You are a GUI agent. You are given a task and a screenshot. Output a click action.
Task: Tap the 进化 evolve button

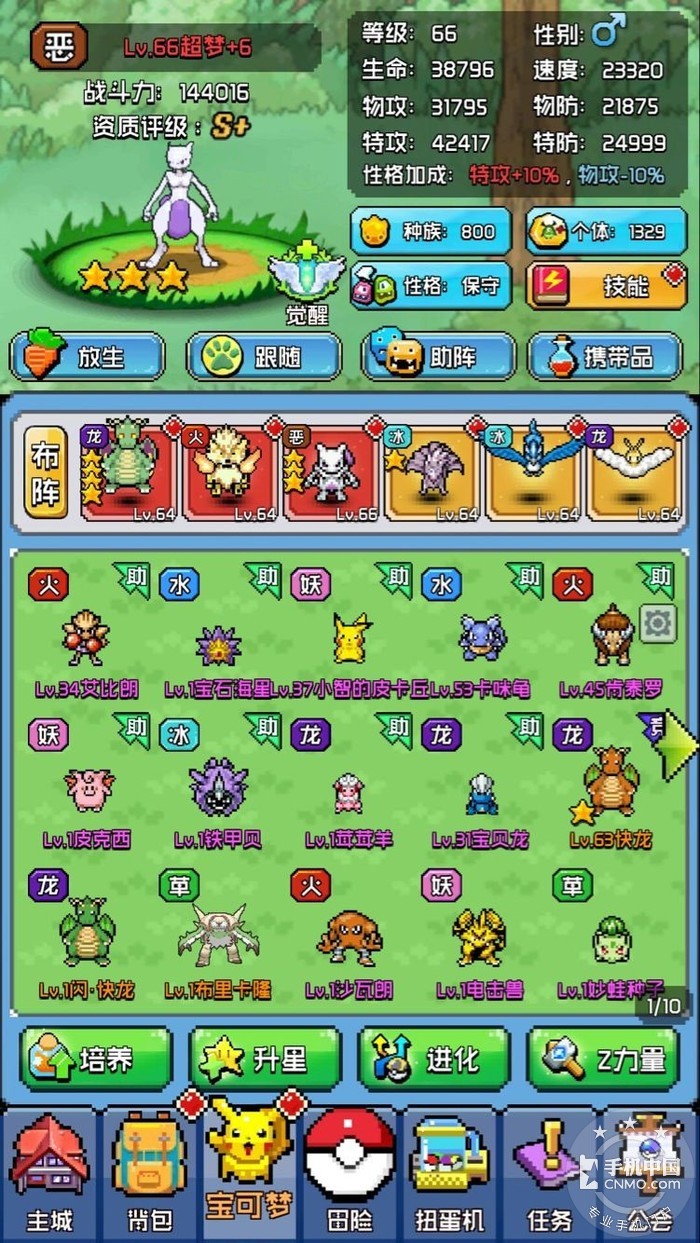coord(434,1059)
